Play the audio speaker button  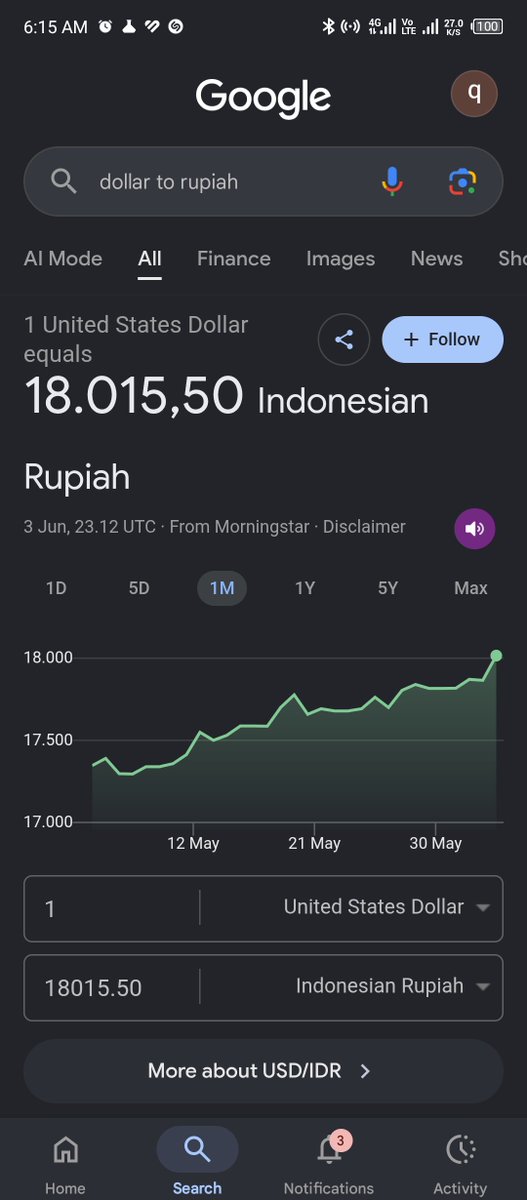[474, 528]
